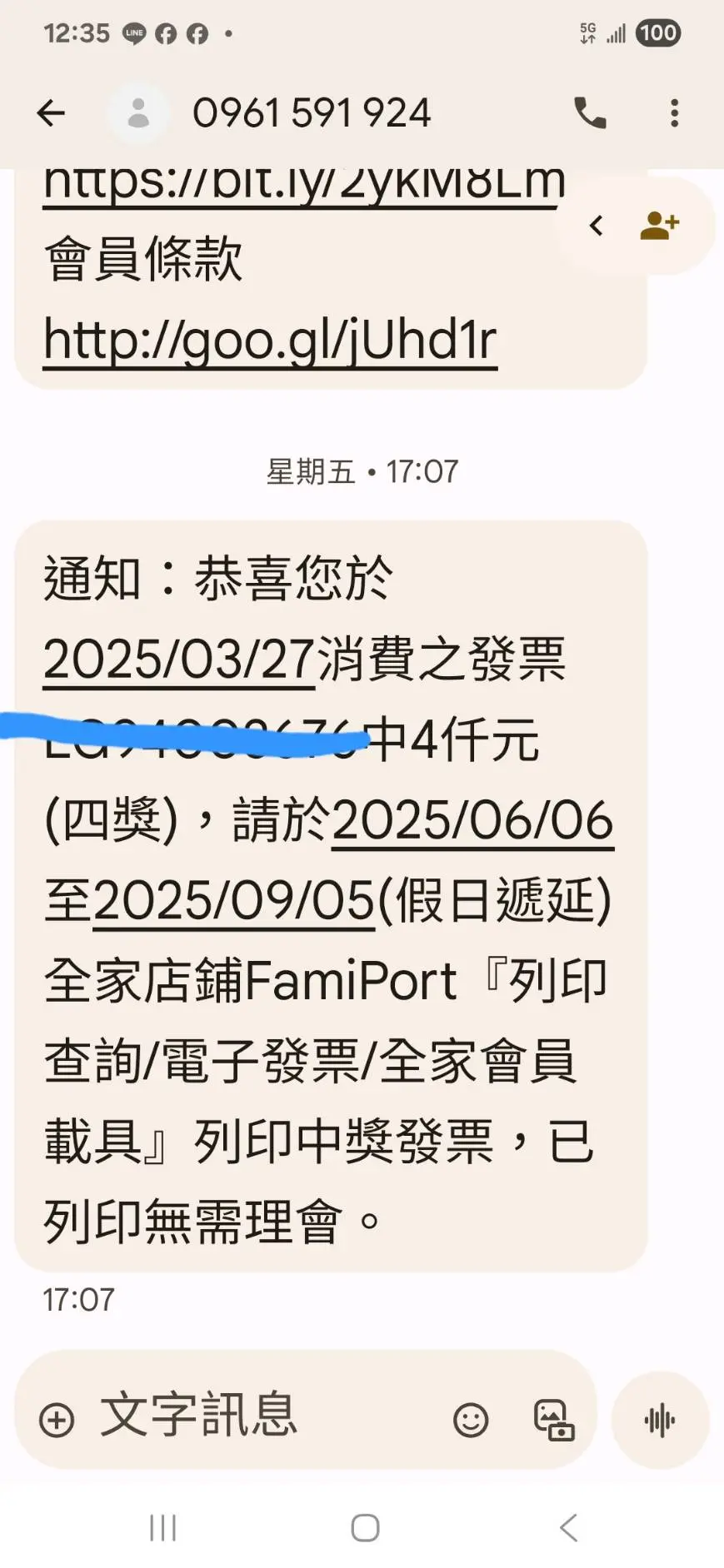
Task: Go to the home screen
Action: [x=365, y=1528]
